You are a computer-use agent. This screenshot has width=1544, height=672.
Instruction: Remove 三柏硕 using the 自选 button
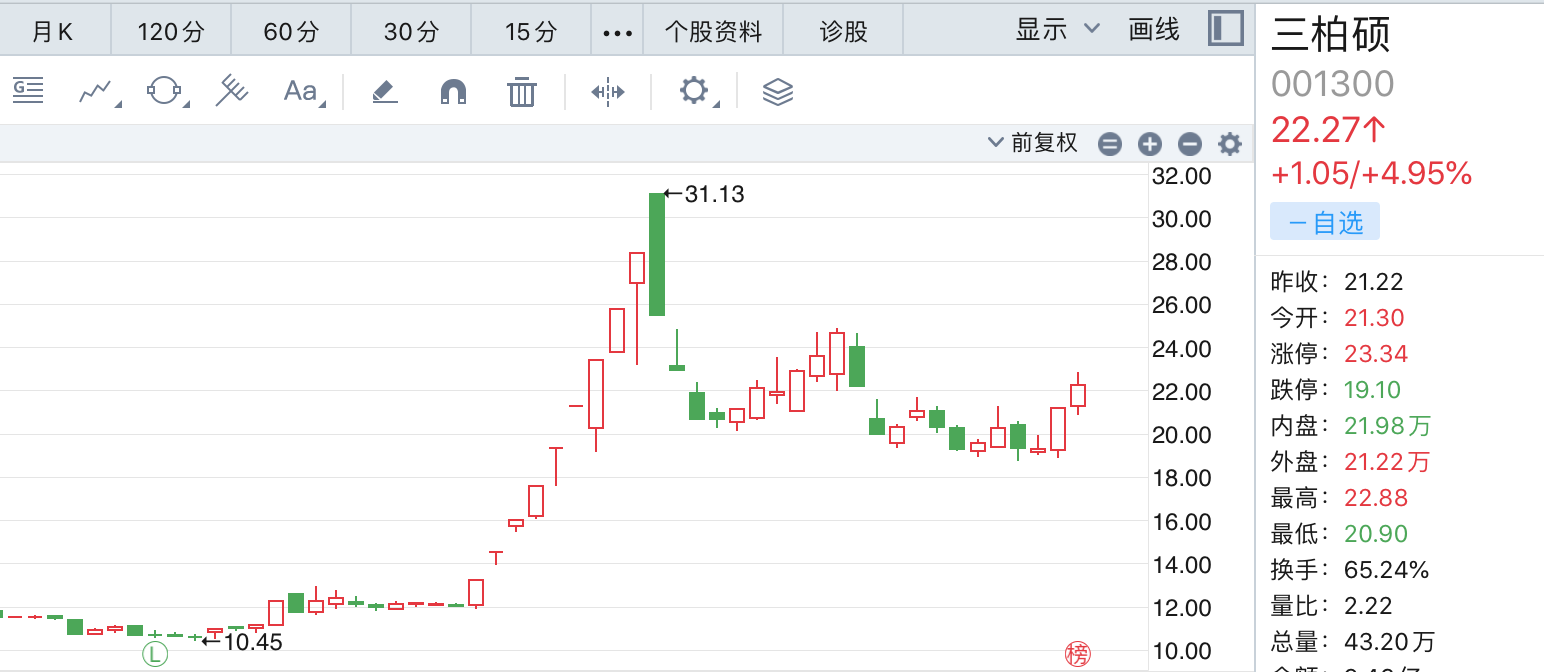pyautogui.click(x=1324, y=222)
